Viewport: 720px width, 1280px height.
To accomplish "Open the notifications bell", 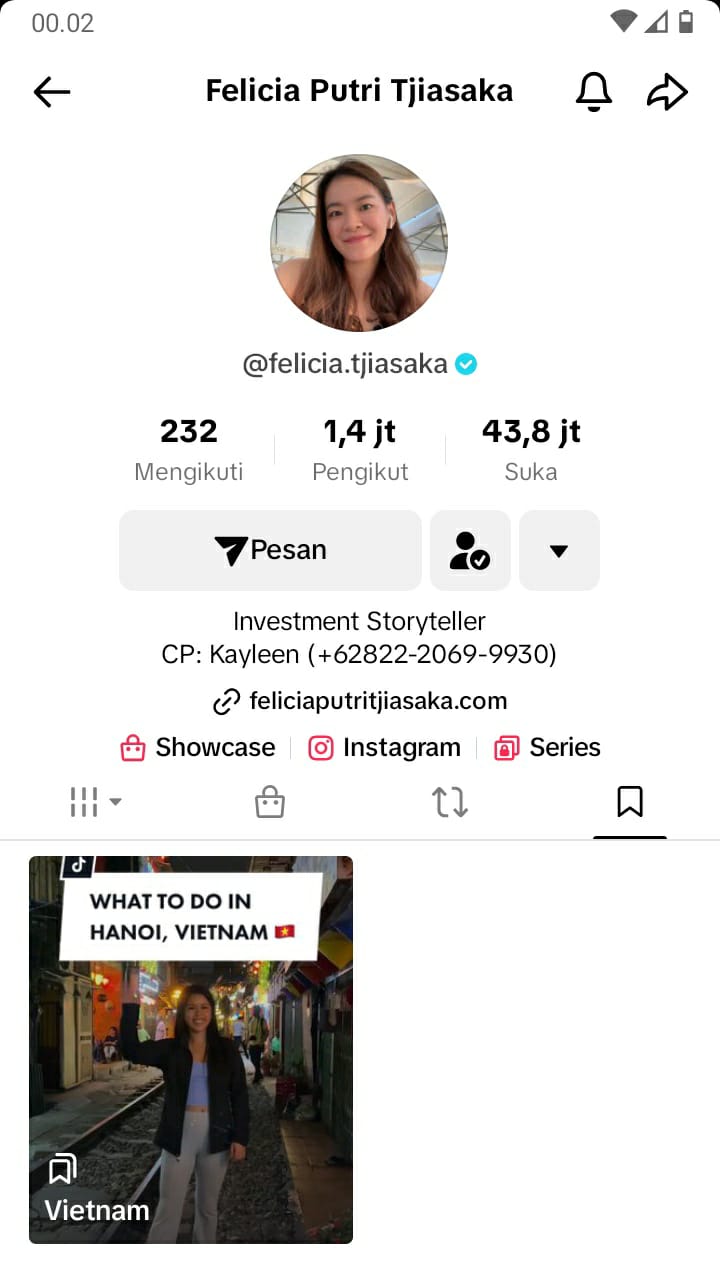I will click(x=593, y=92).
